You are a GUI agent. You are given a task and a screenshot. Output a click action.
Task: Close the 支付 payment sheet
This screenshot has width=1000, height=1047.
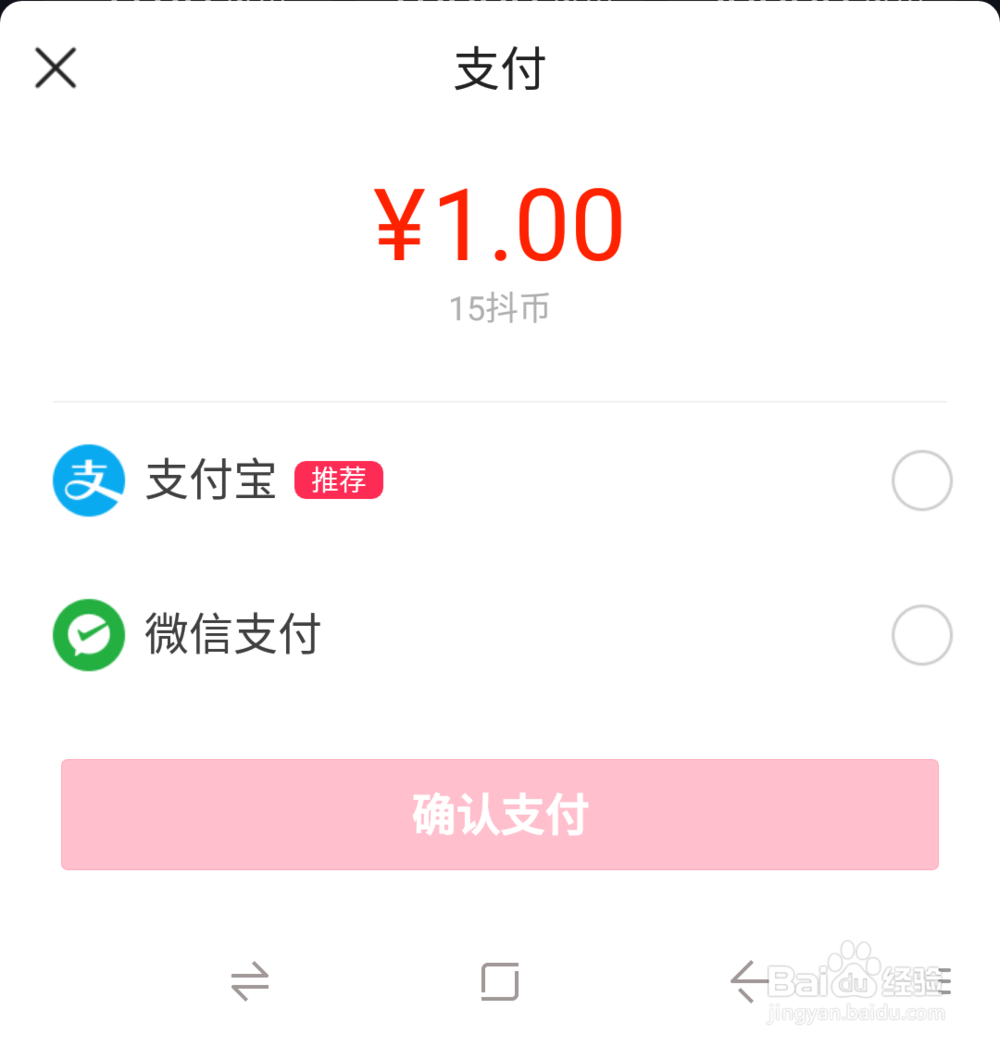[56, 68]
